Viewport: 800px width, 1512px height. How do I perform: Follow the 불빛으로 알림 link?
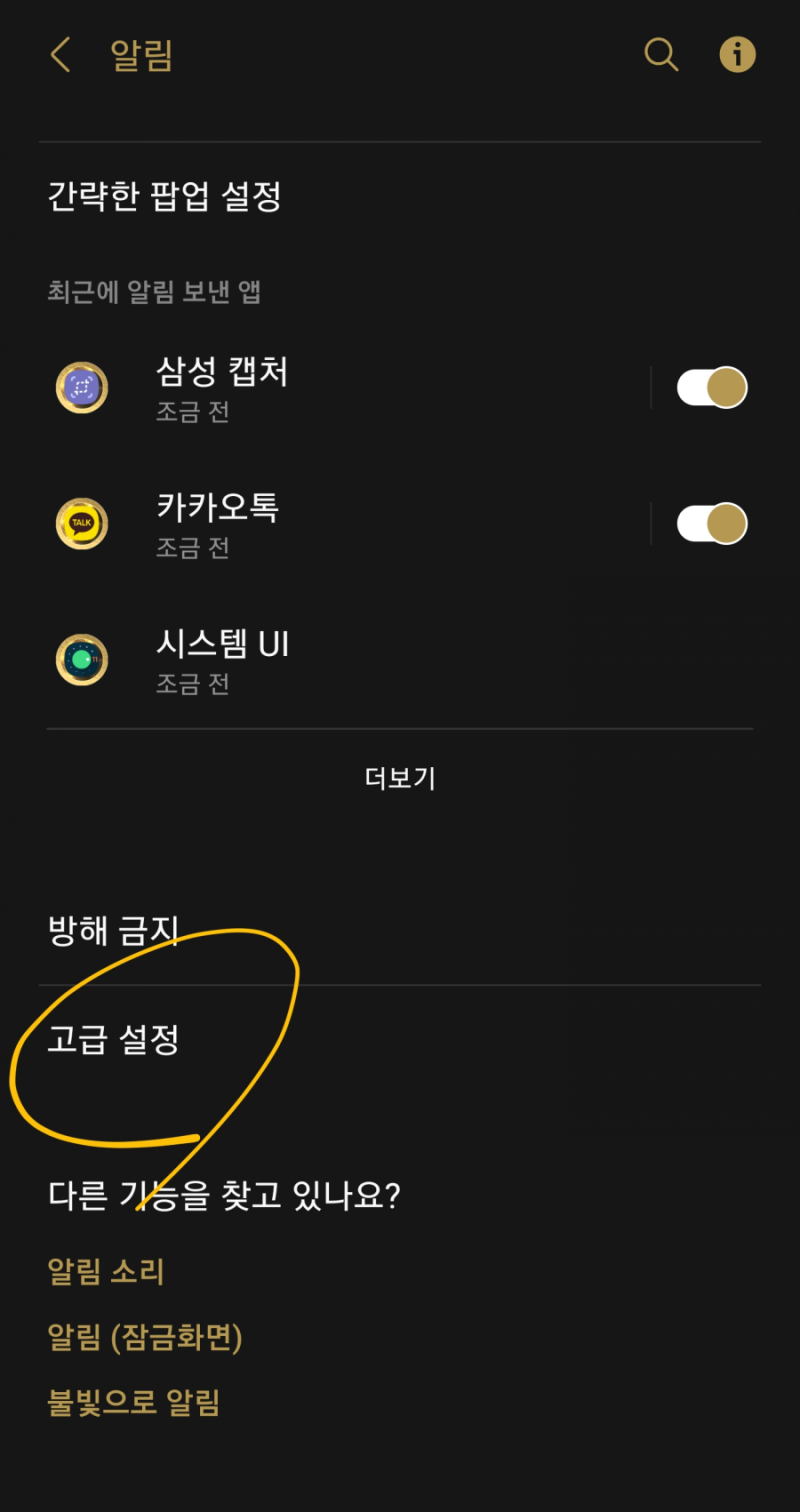(x=134, y=1402)
